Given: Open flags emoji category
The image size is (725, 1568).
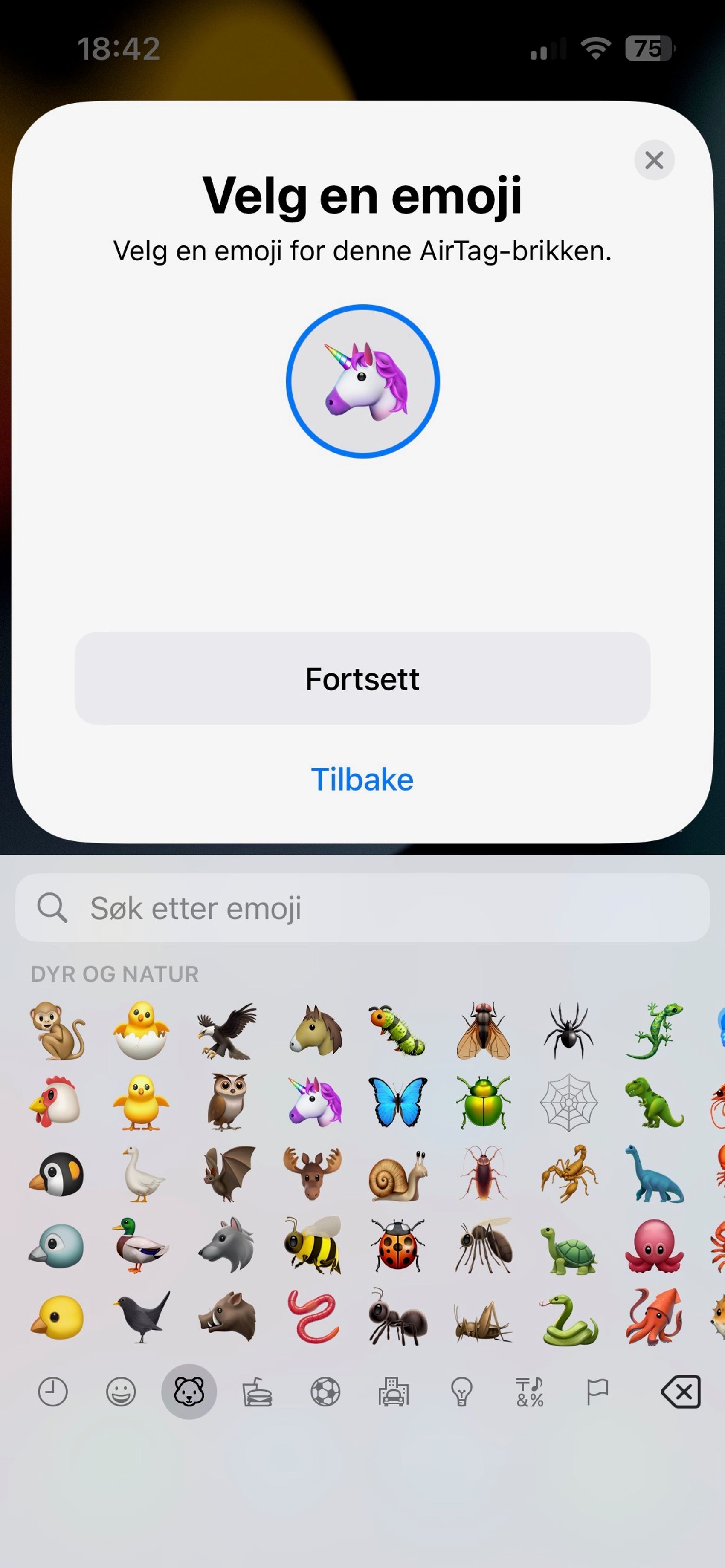Looking at the screenshot, I should [597, 1392].
